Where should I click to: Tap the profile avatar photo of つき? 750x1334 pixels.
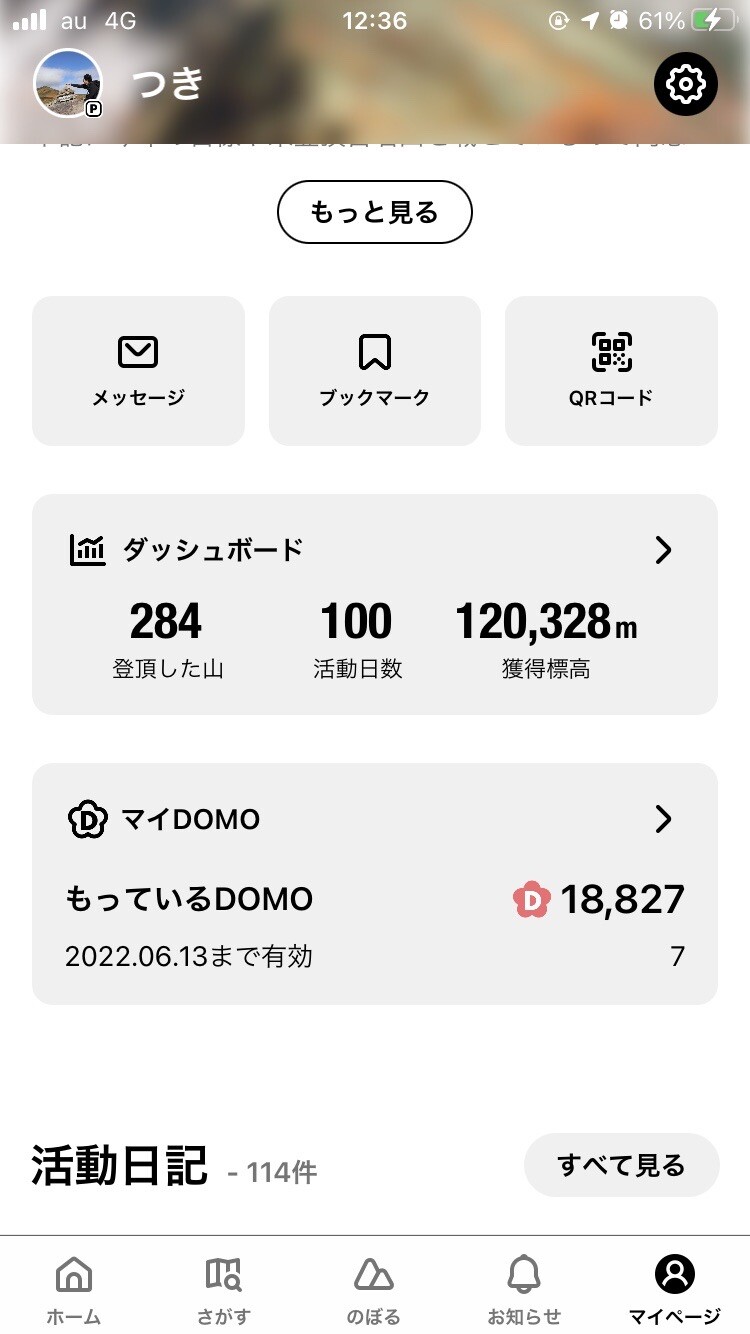(68, 84)
